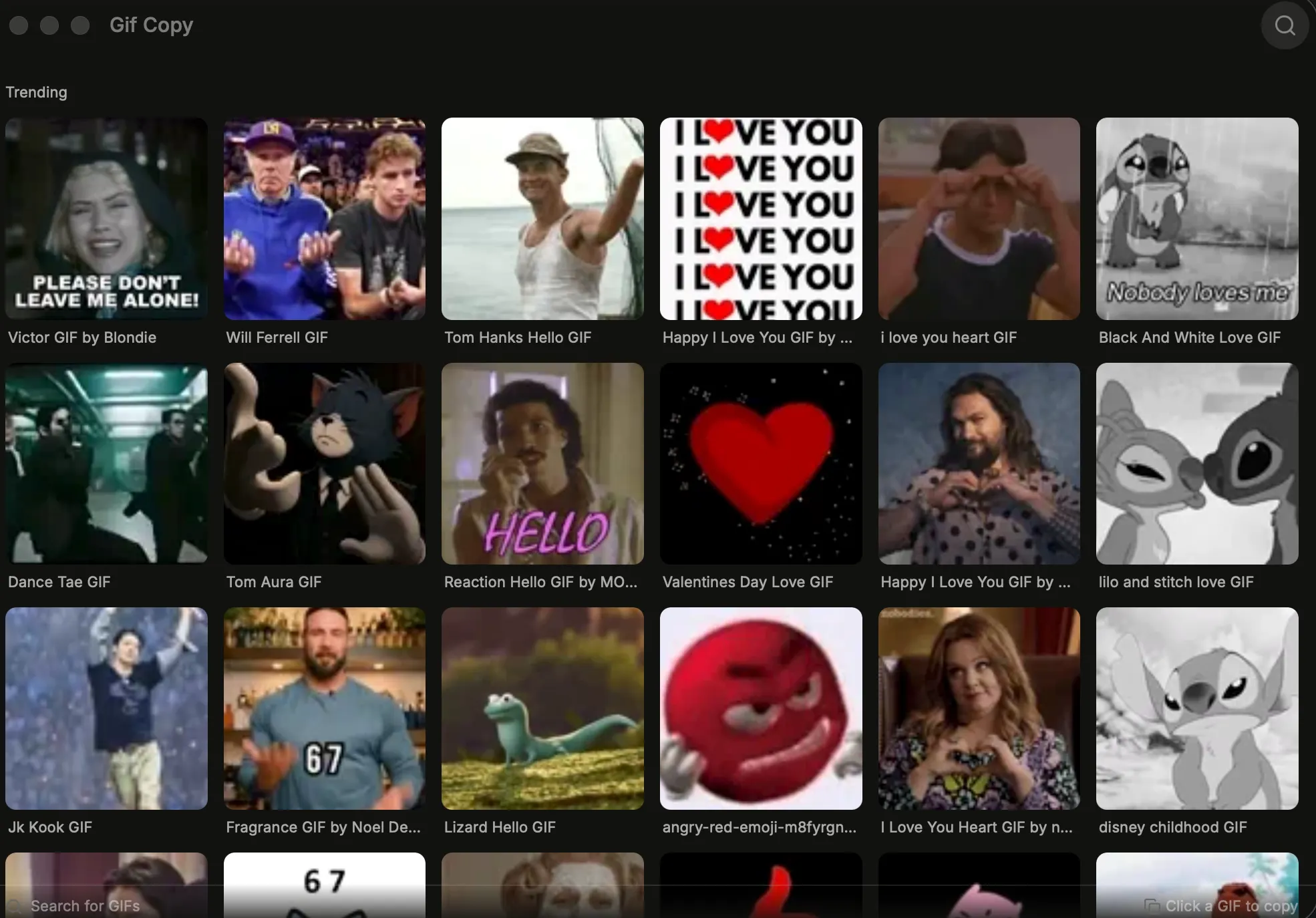Copy the Dance Tae GIF

(x=106, y=463)
